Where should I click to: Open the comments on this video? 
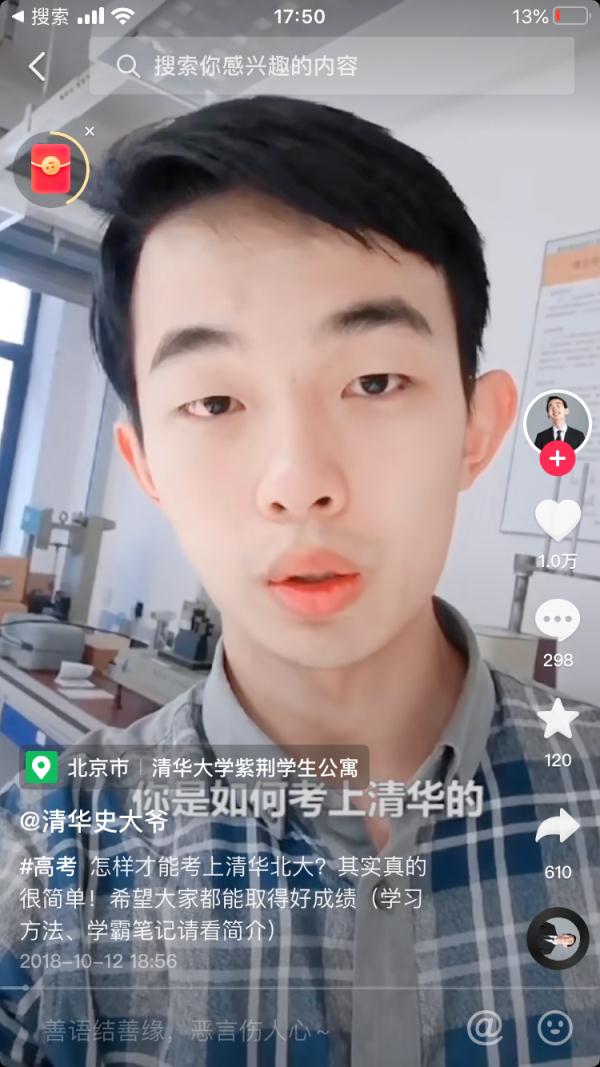click(558, 620)
